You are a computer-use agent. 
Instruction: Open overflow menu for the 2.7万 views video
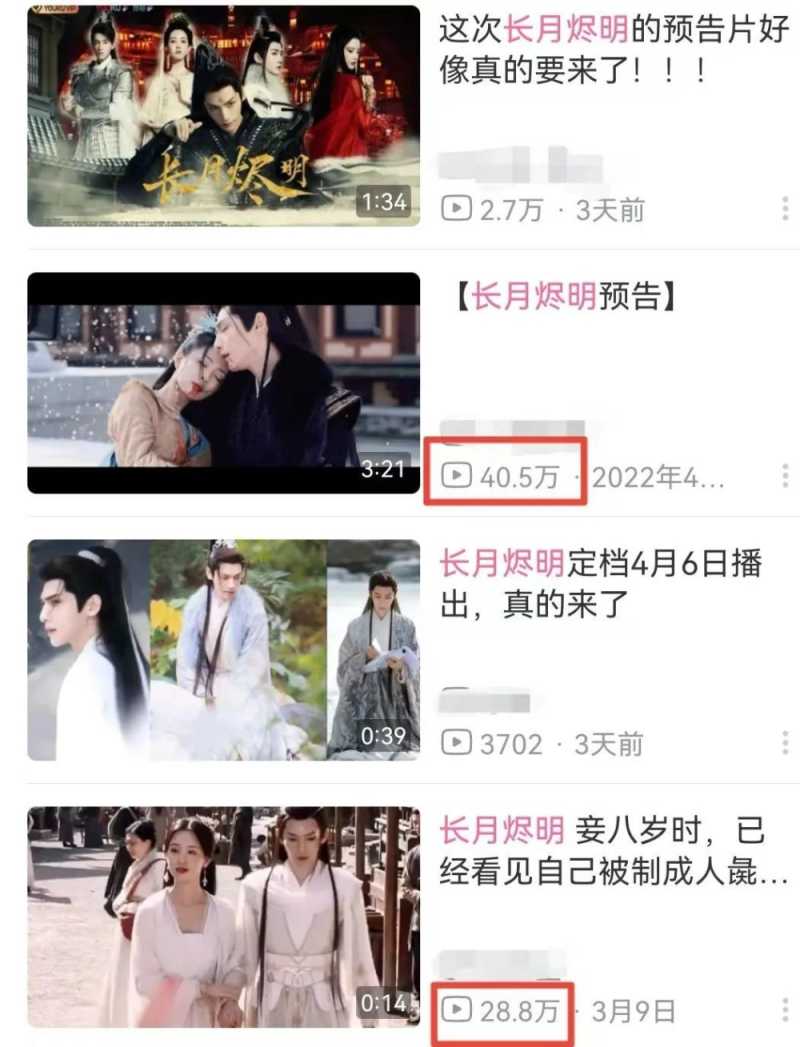coord(786,210)
